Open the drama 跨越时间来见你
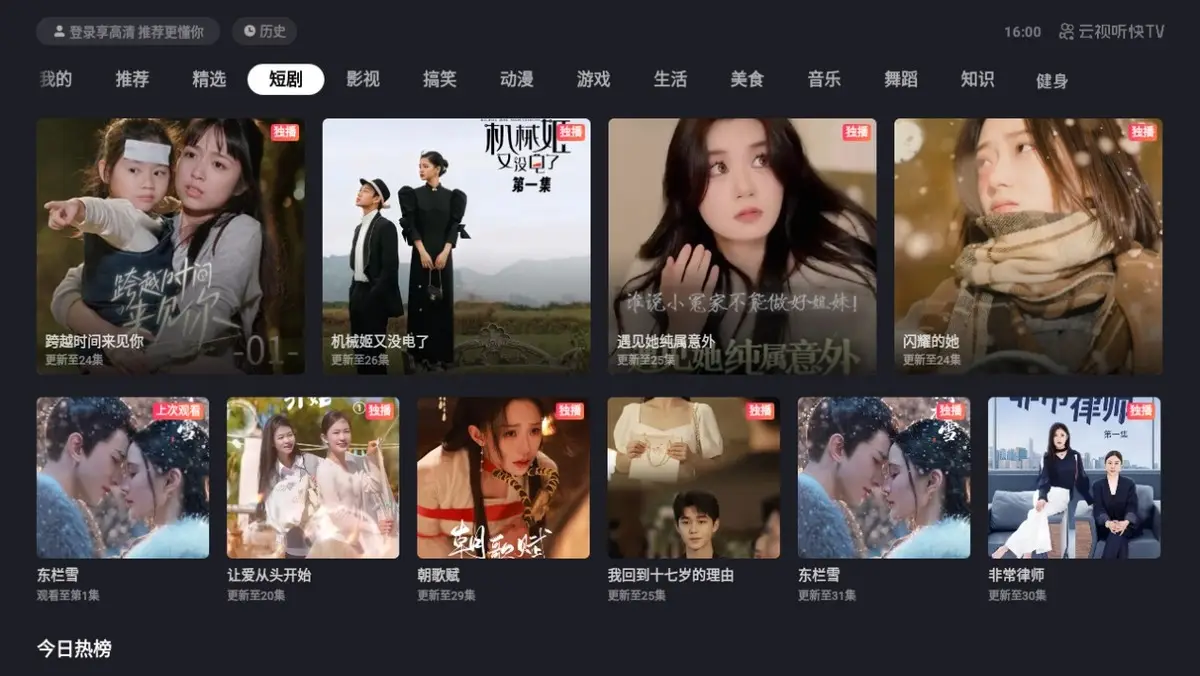Viewport: 1200px width, 676px height. click(x=170, y=246)
